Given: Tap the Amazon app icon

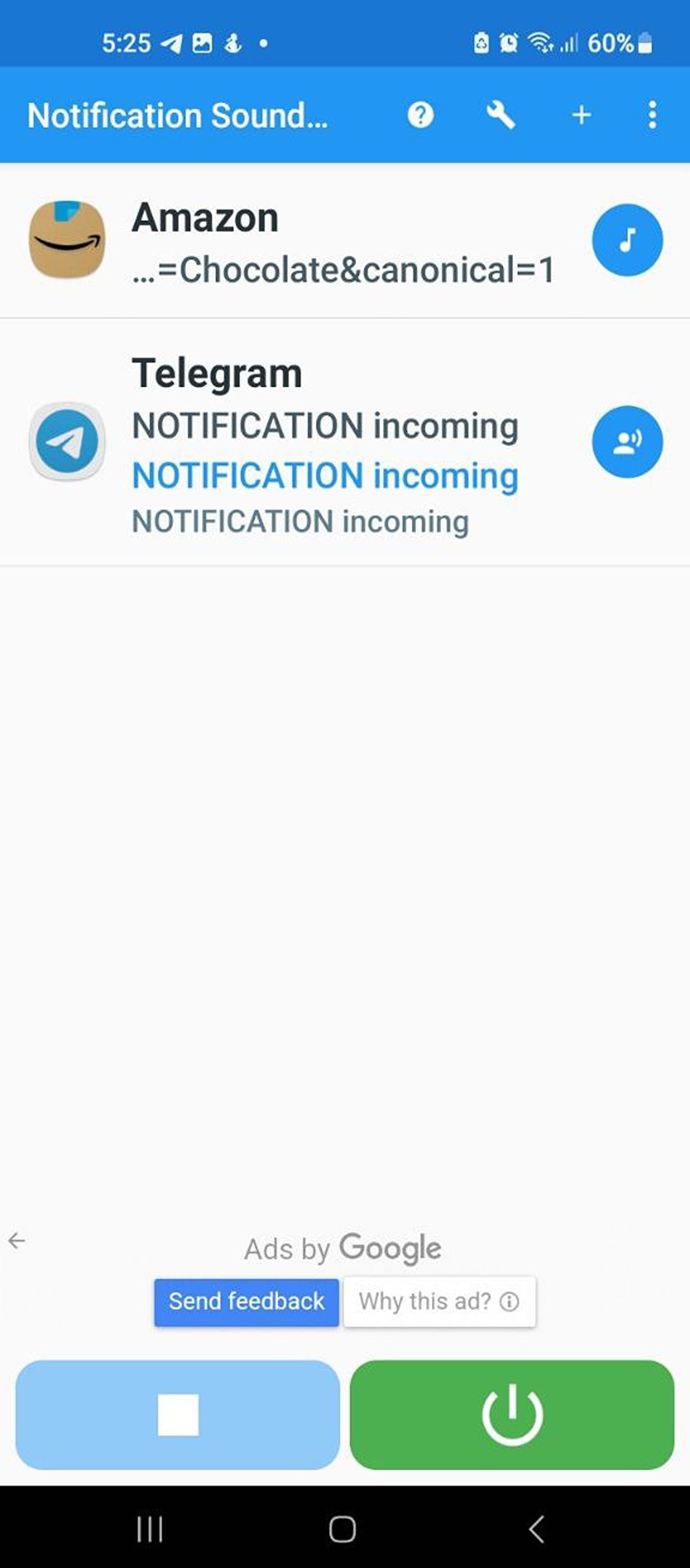Looking at the screenshot, I should click(x=66, y=240).
